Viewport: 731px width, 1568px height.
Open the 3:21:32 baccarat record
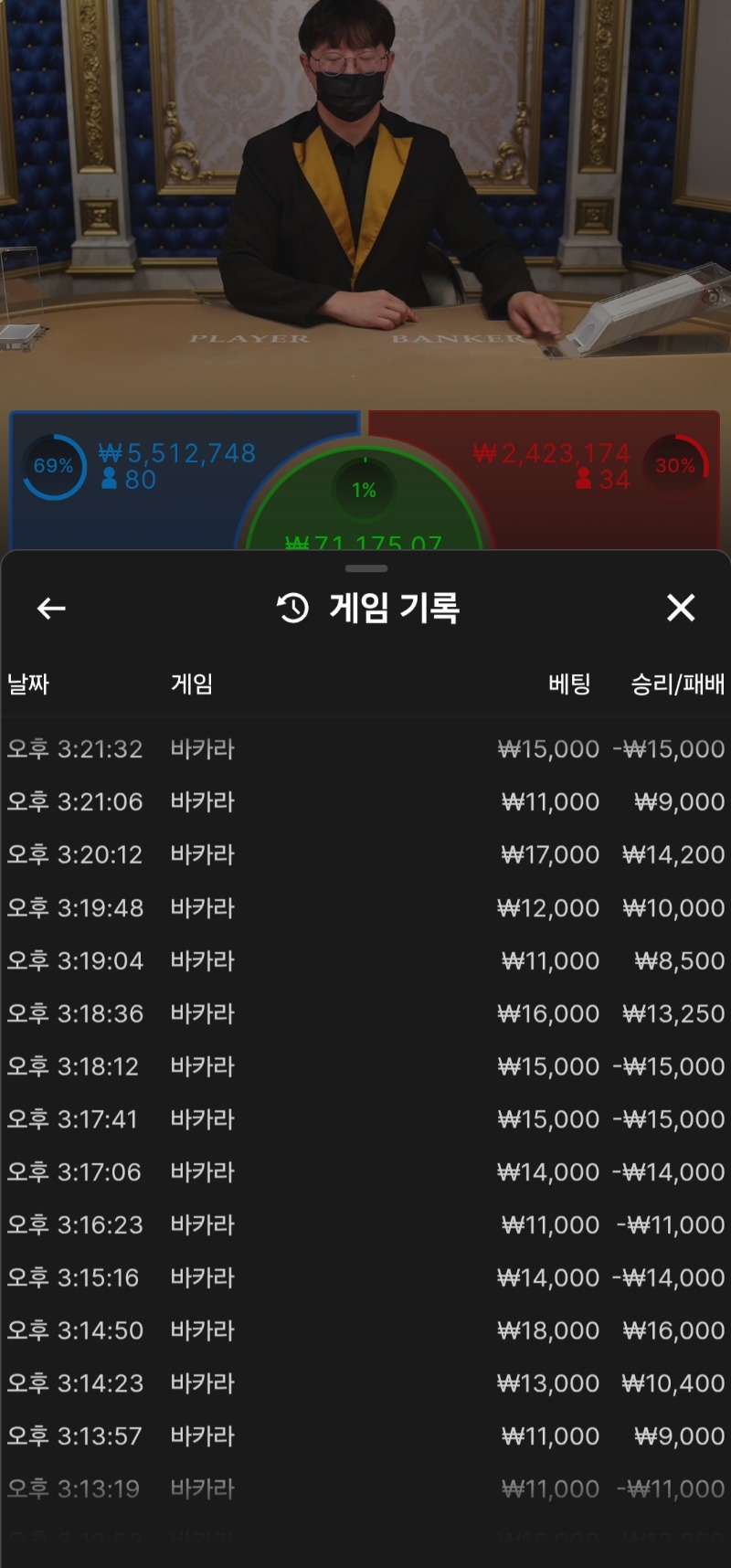click(365, 749)
